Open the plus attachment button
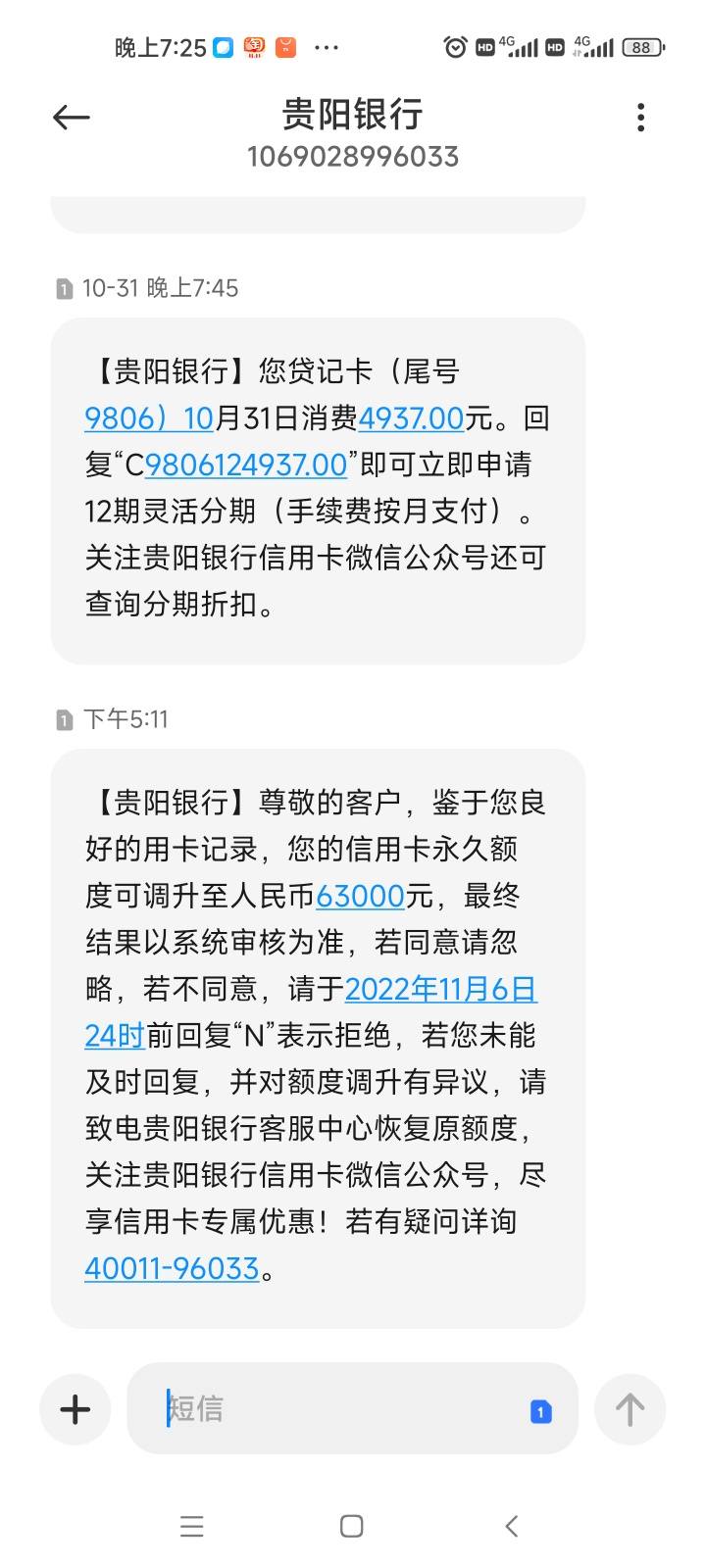 coord(76,1409)
